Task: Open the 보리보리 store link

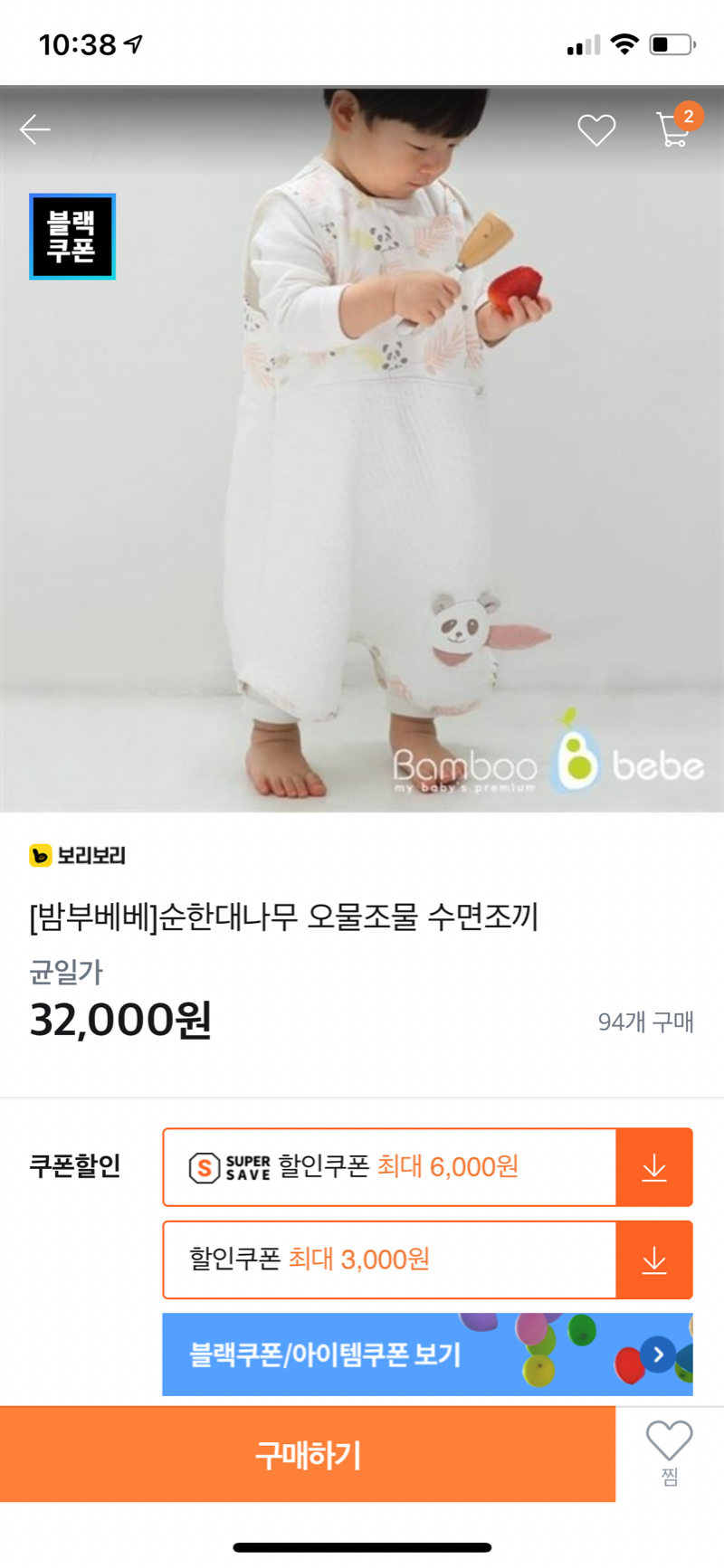Action: point(78,855)
